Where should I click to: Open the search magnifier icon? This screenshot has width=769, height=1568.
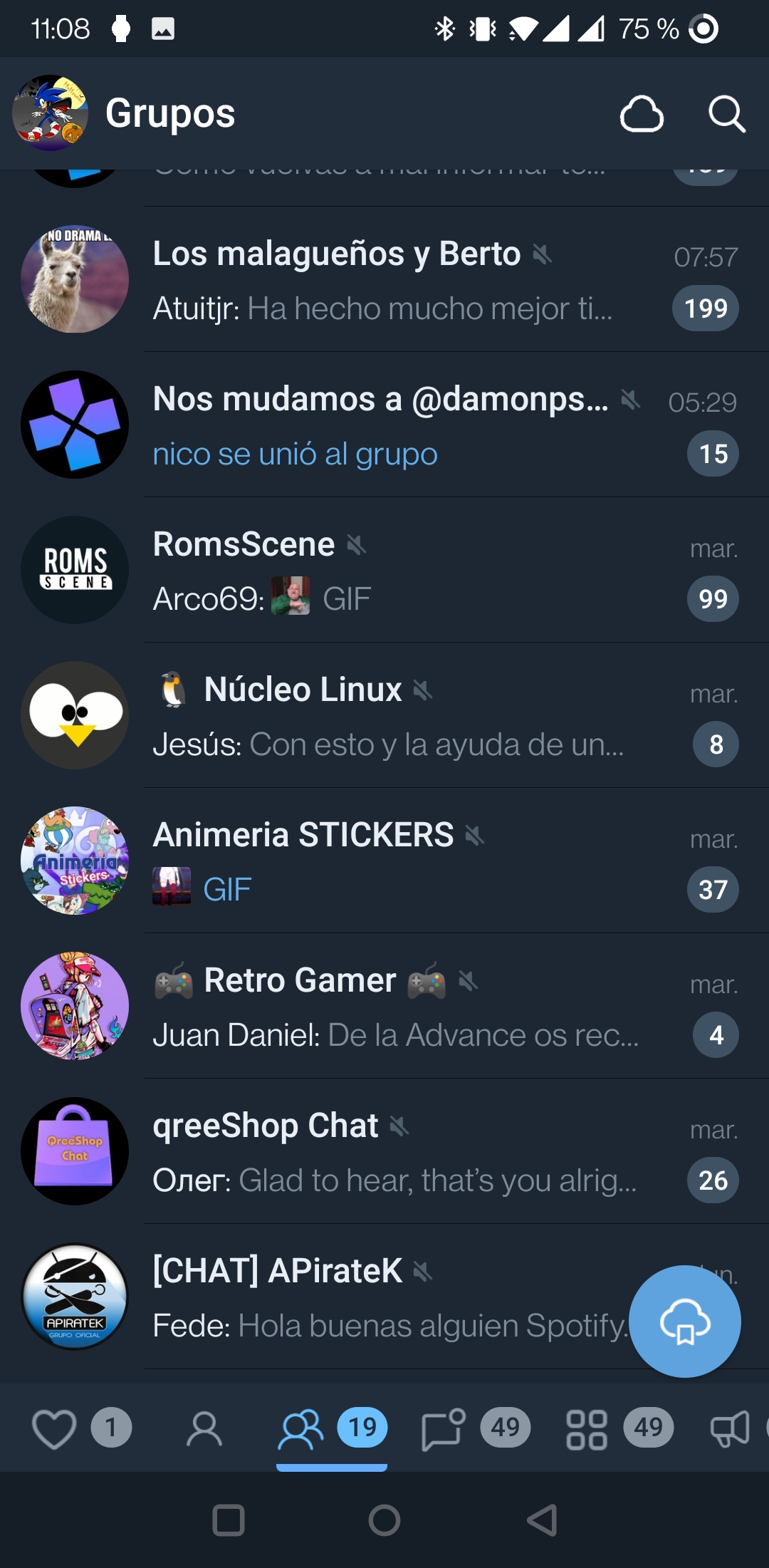coord(726,114)
